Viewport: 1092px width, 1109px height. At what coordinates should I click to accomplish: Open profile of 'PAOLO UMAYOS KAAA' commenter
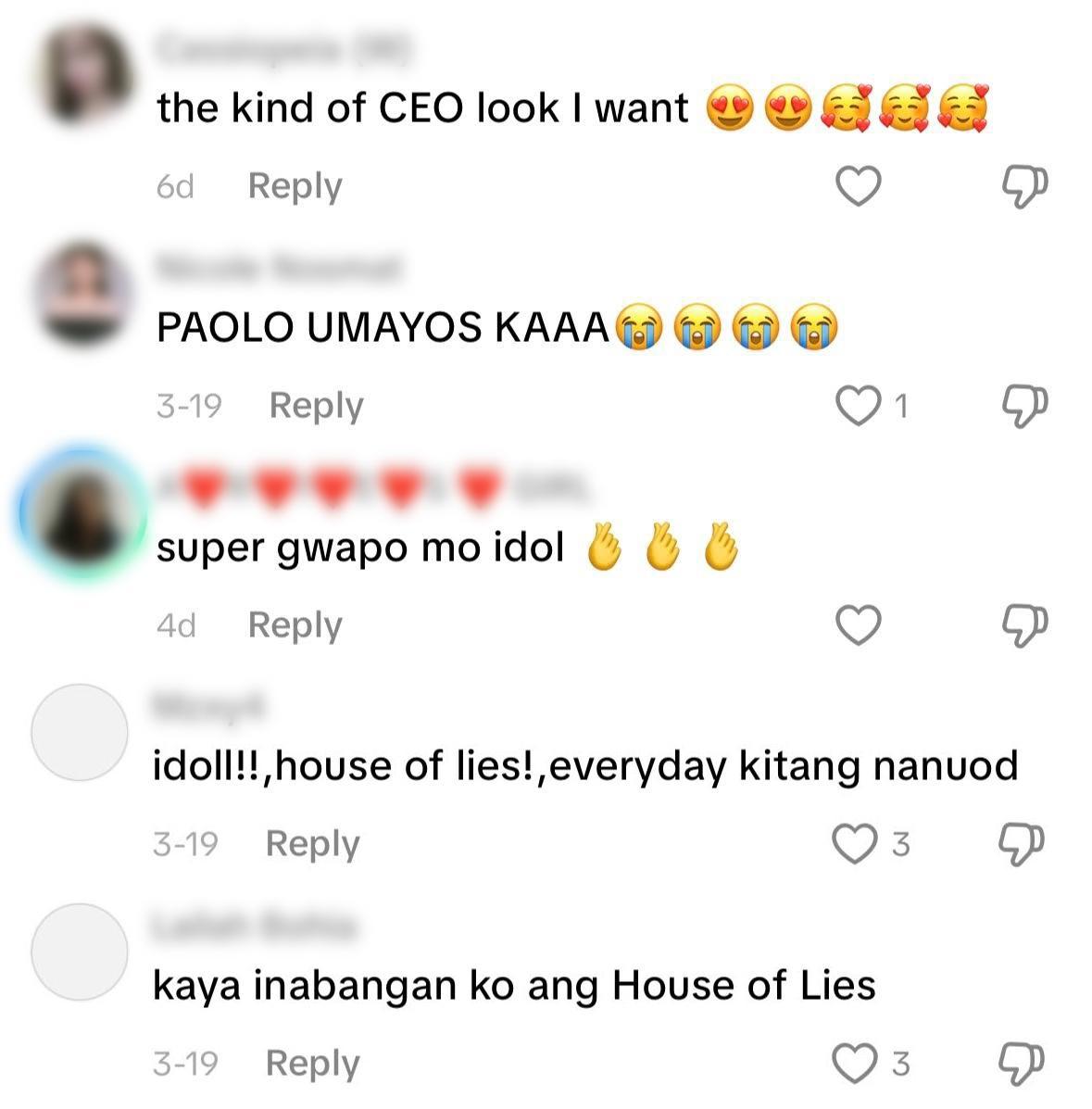pos(83,294)
